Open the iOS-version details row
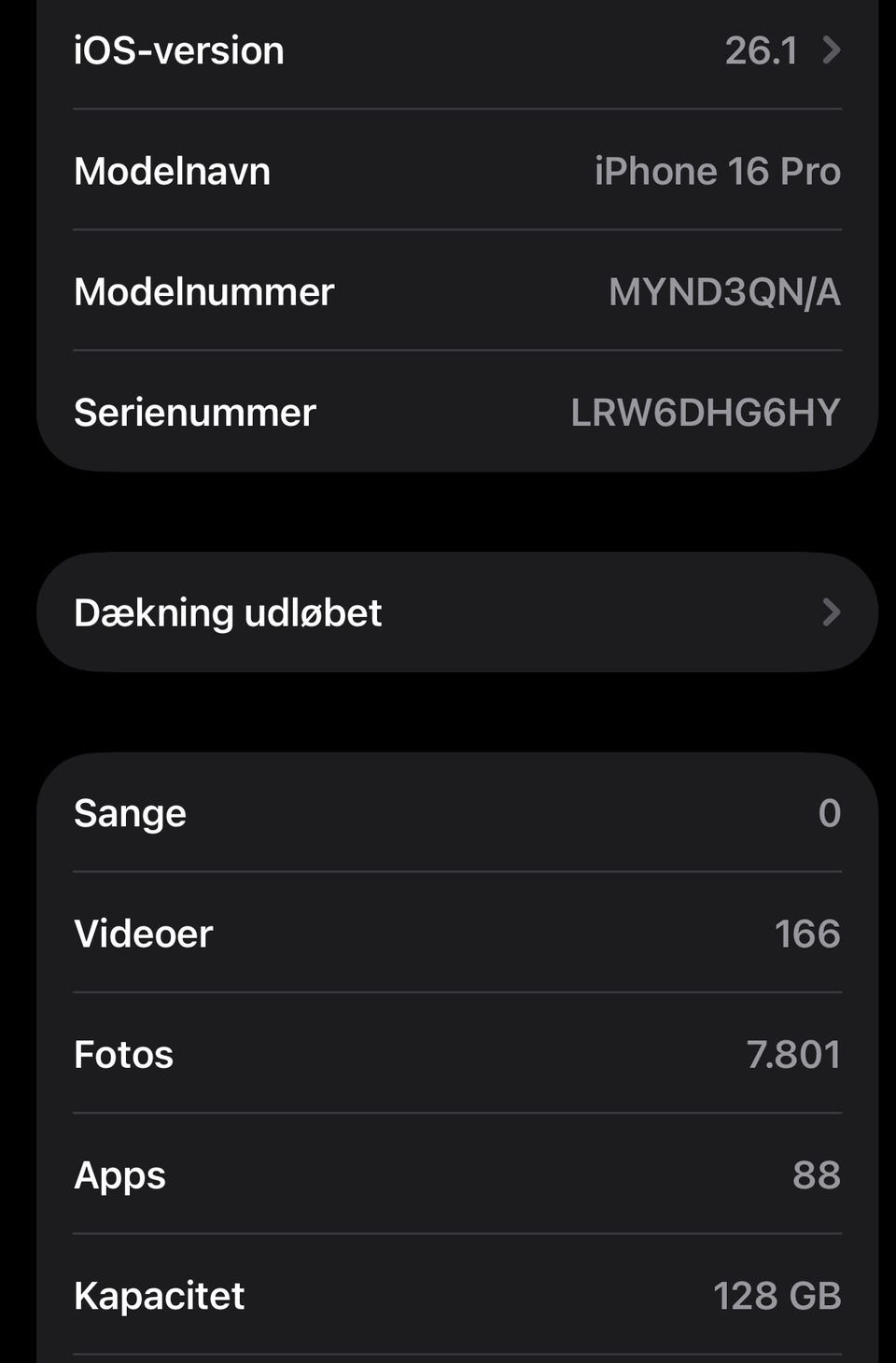 456,50
